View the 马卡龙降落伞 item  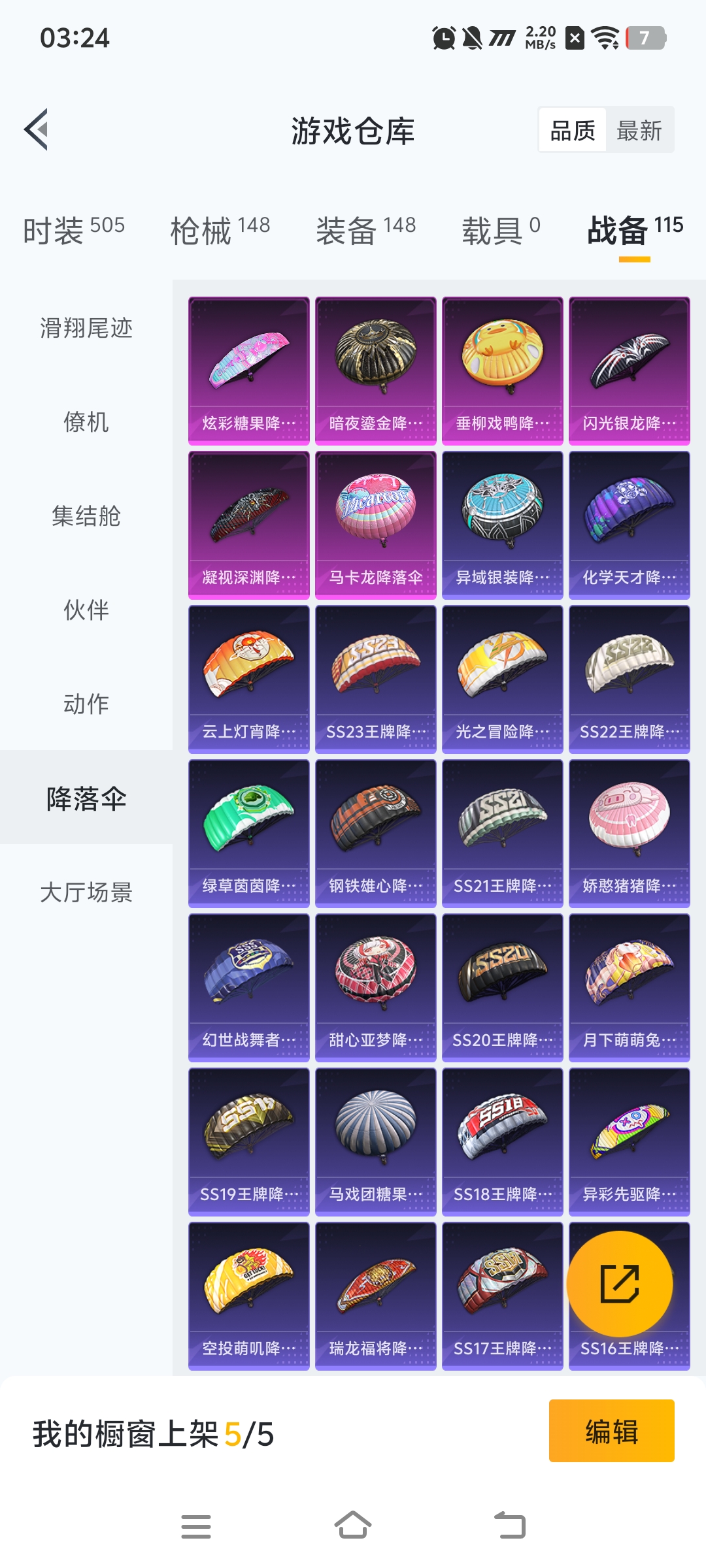tap(375, 525)
